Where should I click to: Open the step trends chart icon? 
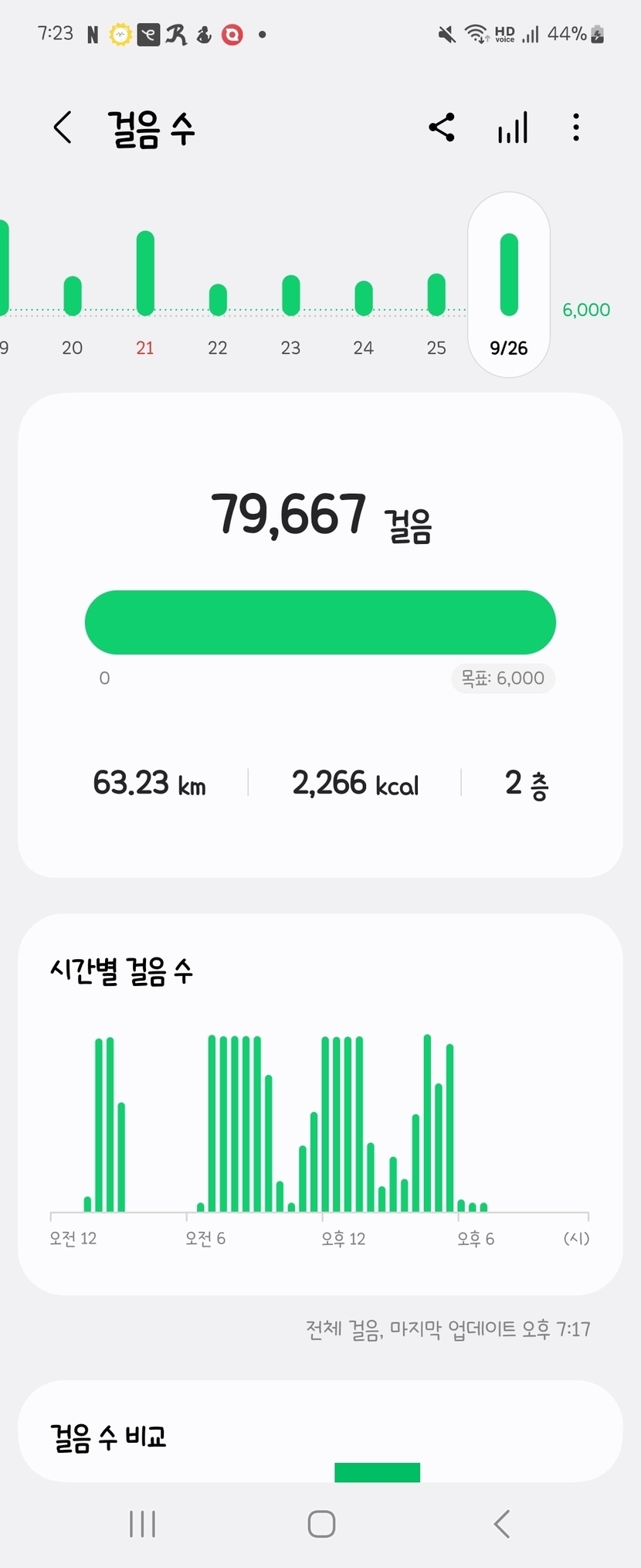pyautogui.click(x=513, y=128)
